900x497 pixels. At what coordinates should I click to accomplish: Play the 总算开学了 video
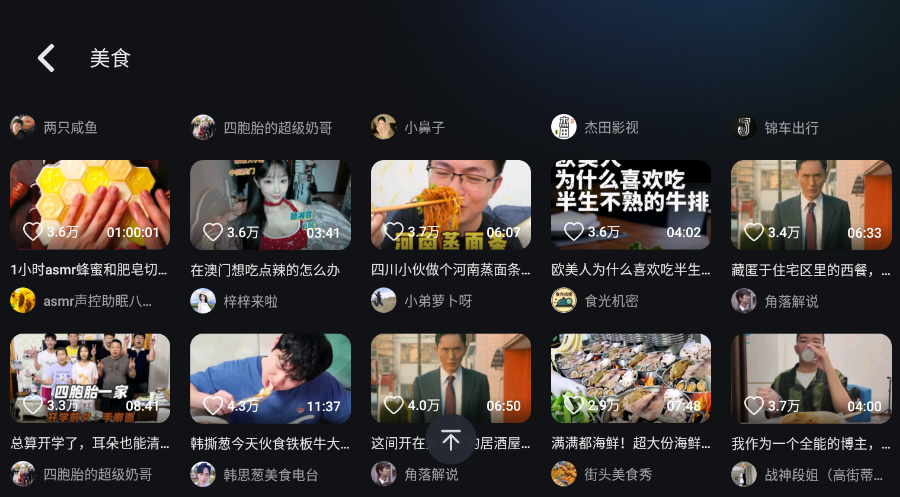[x=90, y=378]
